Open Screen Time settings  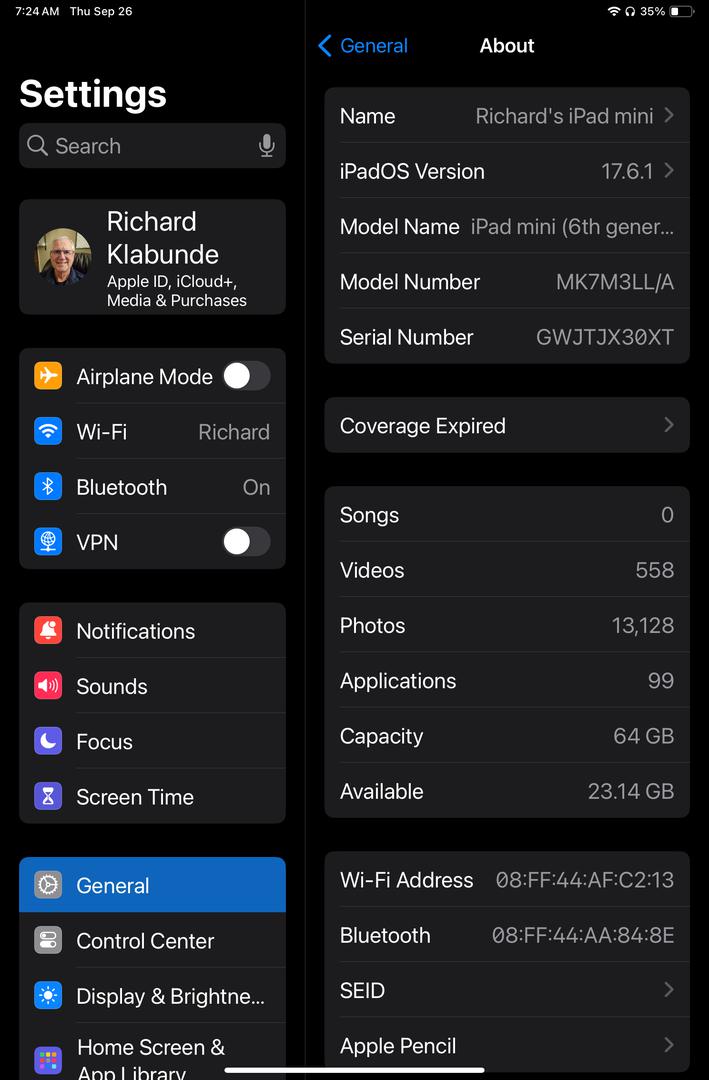click(152, 797)
